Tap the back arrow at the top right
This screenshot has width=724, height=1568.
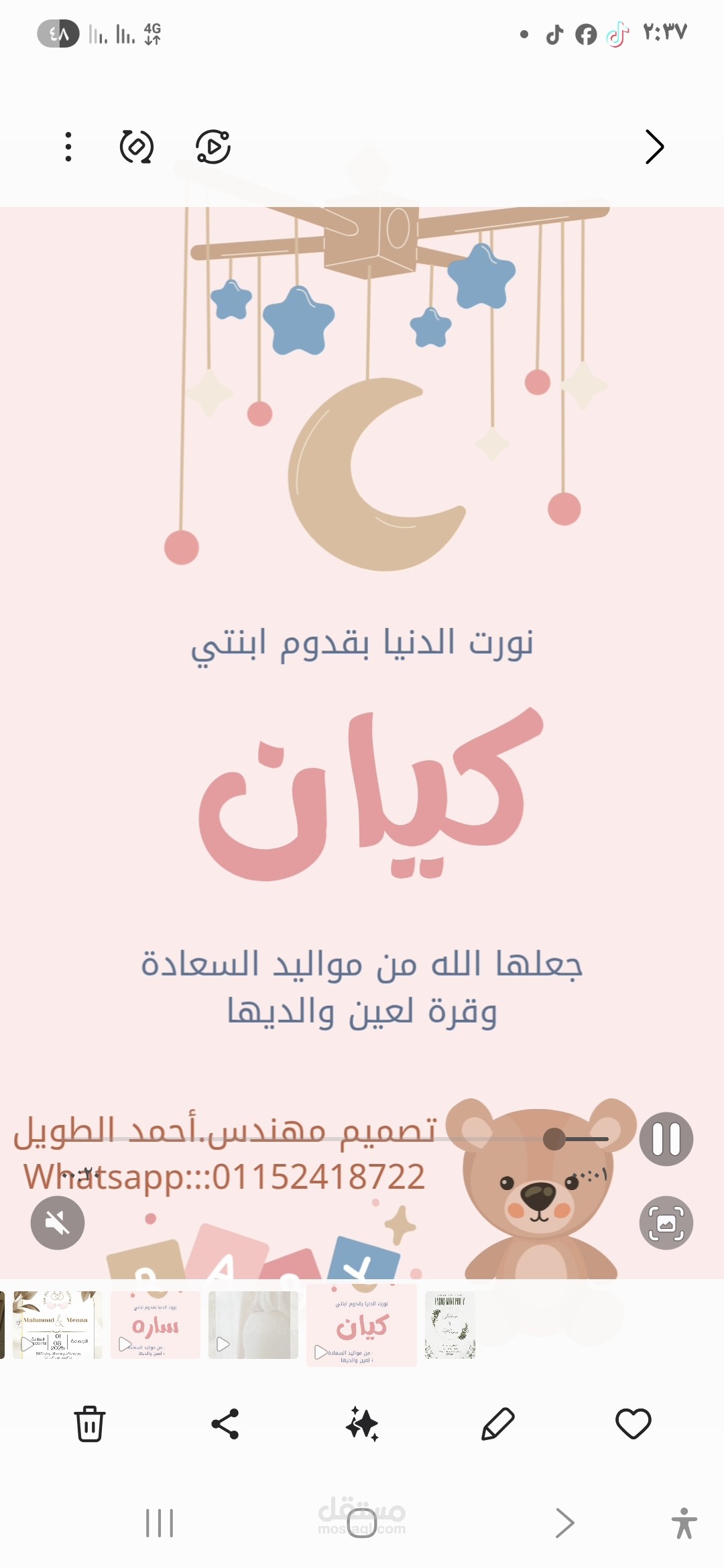click(654, 147)
